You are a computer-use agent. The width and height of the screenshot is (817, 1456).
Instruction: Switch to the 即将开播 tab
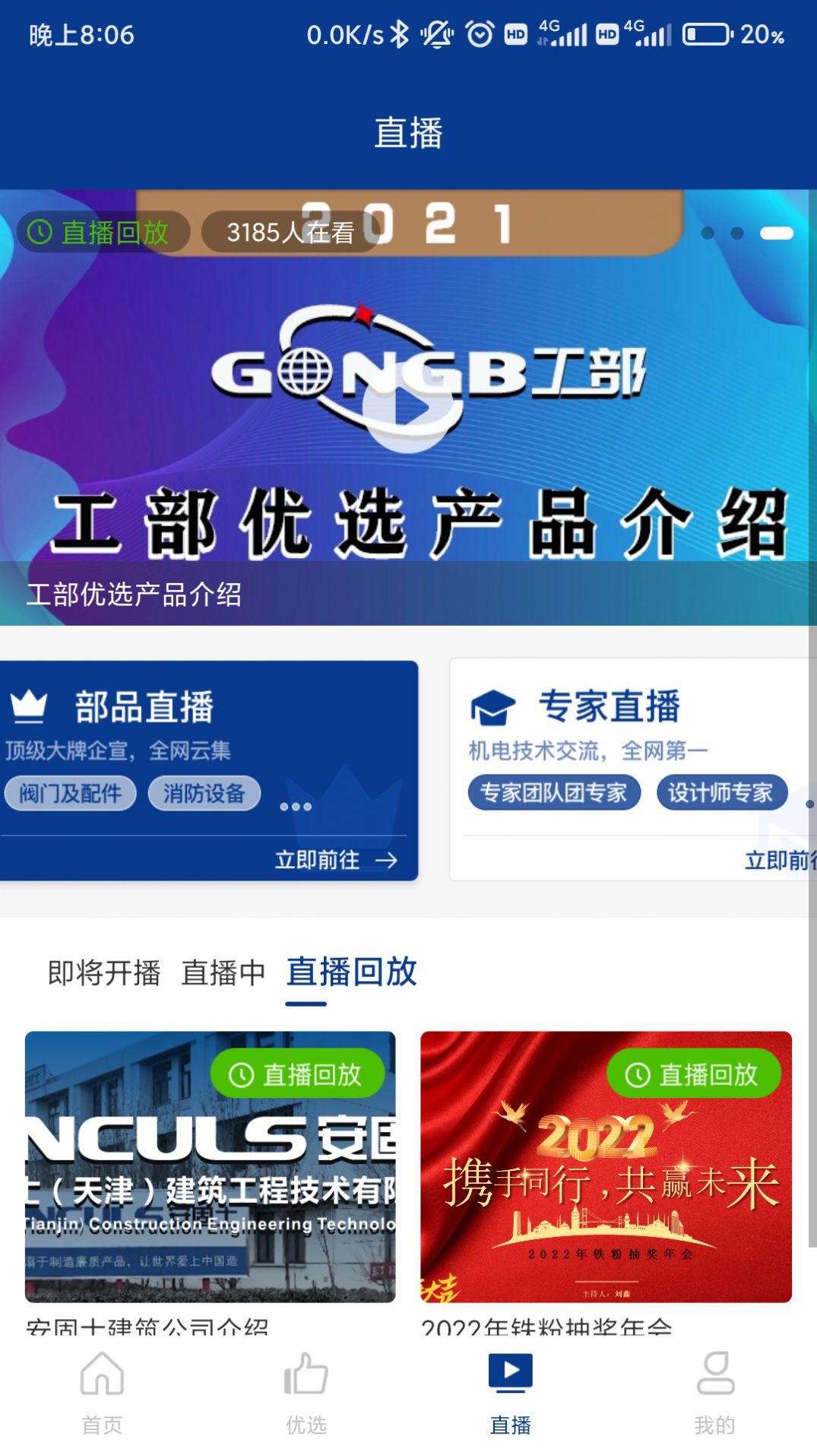104,972
